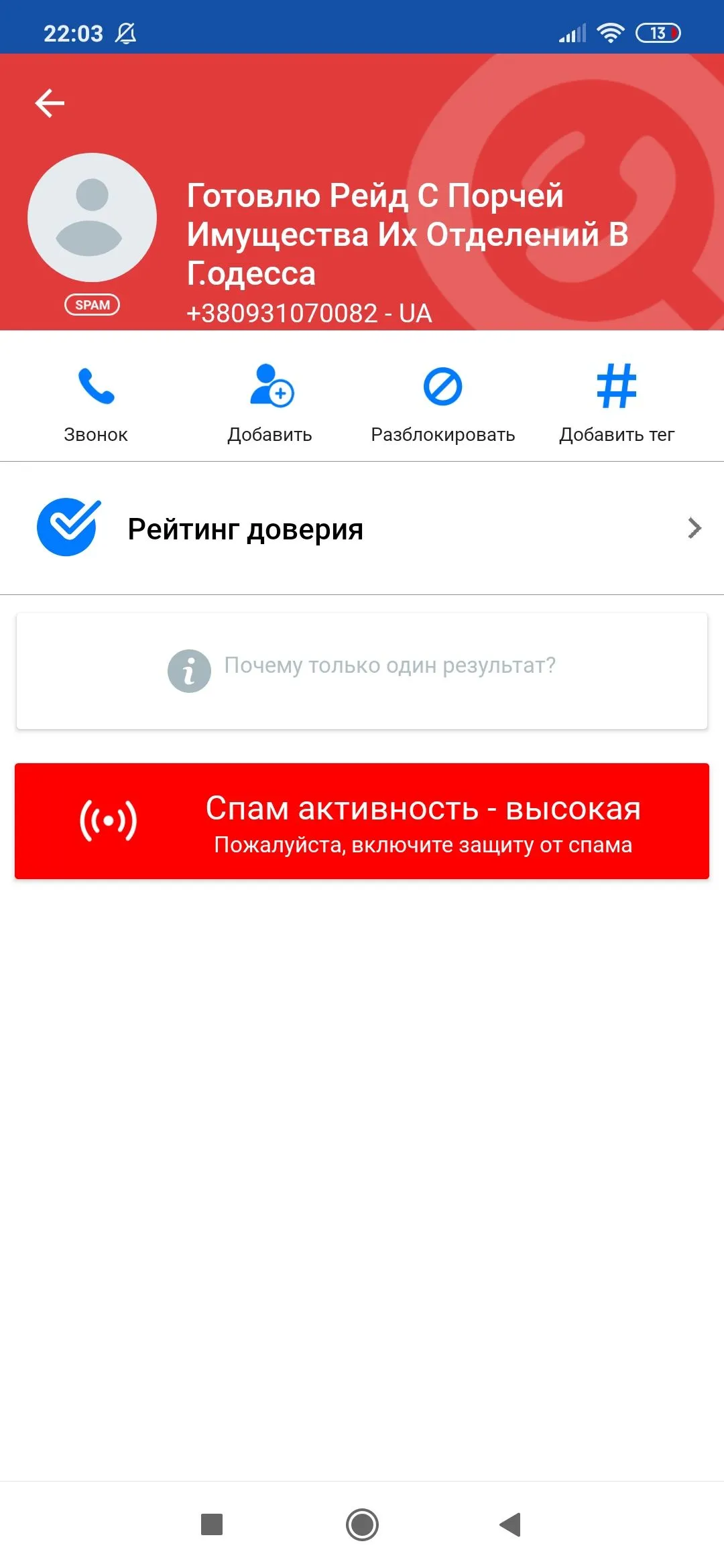Unblock the number with Разблокировать
Screen dimensions: 724x1568
(x=442, y=403)
